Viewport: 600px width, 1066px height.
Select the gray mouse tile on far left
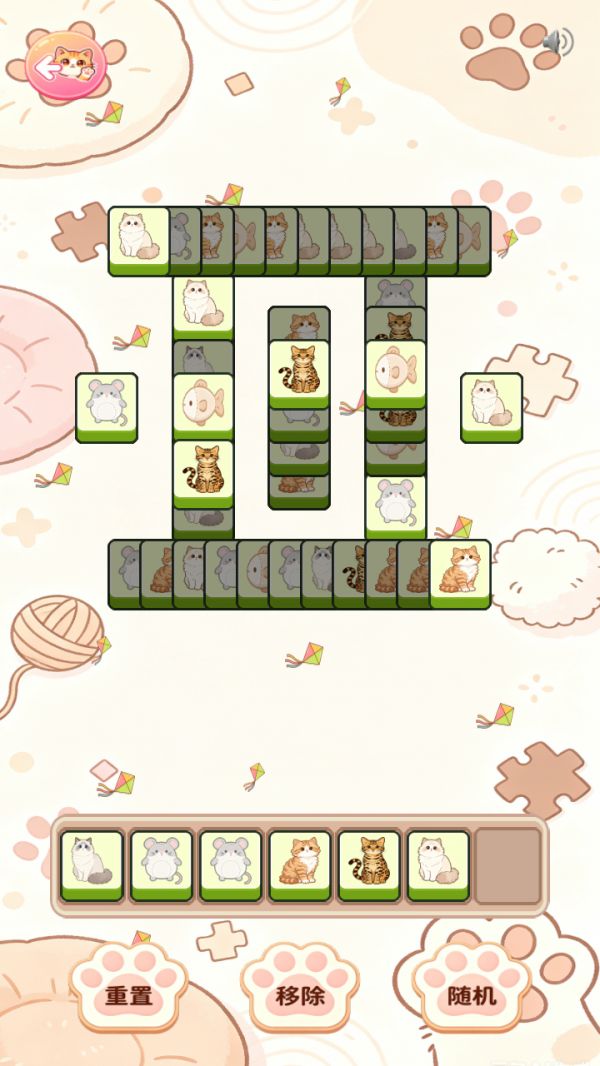tap(107, 407)
